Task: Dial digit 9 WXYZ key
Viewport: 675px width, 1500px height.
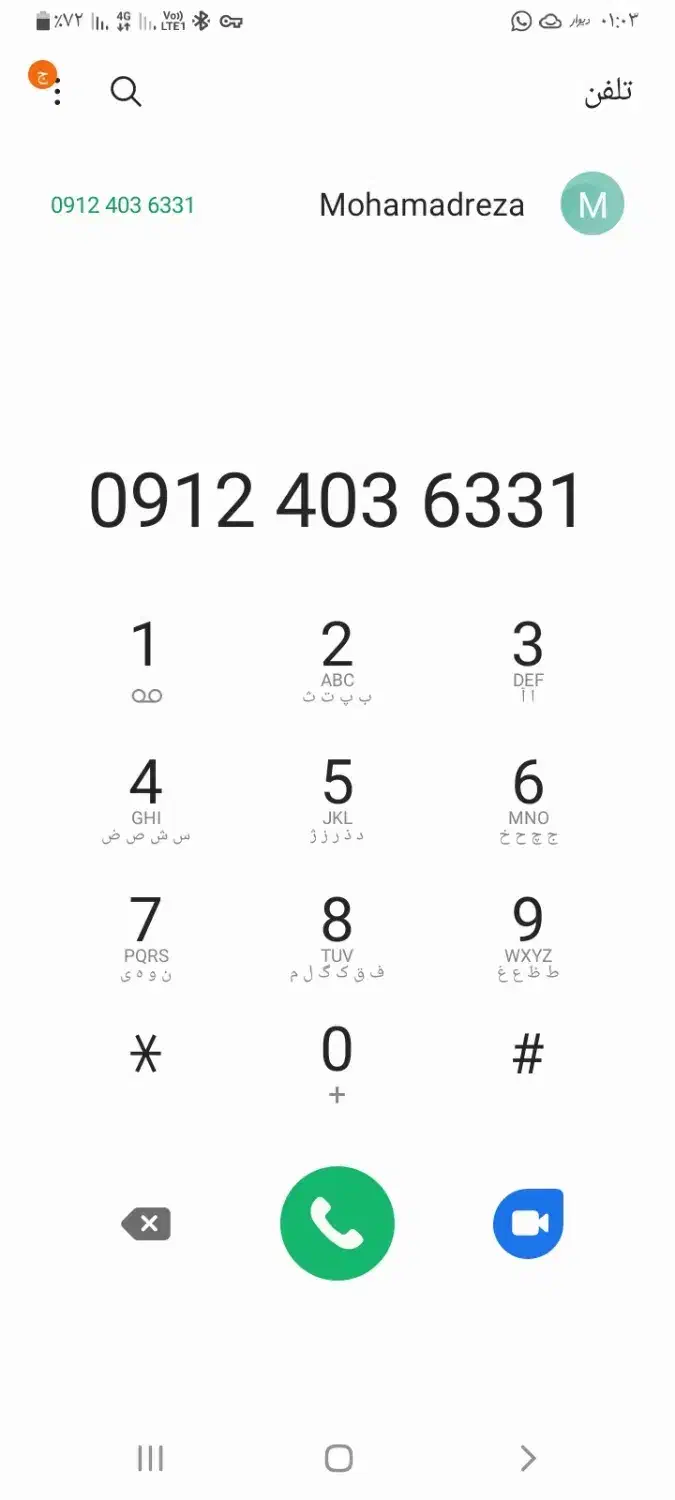Action: pos(528,934)
